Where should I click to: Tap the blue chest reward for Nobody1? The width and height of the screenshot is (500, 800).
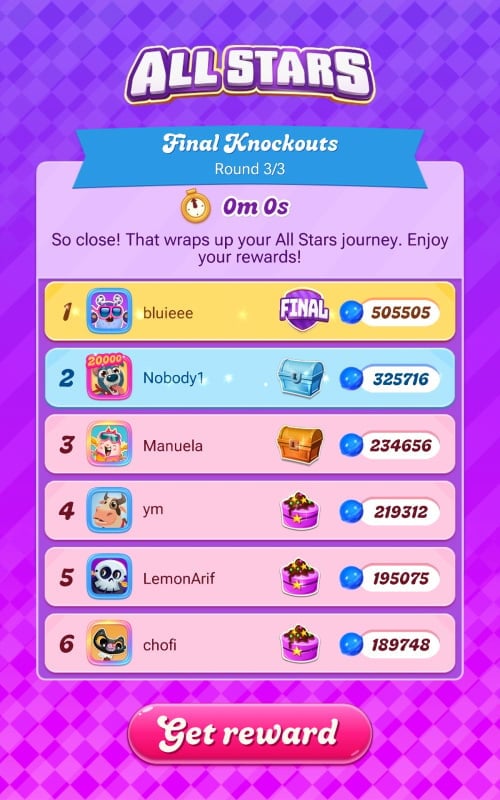click(301, 378)
